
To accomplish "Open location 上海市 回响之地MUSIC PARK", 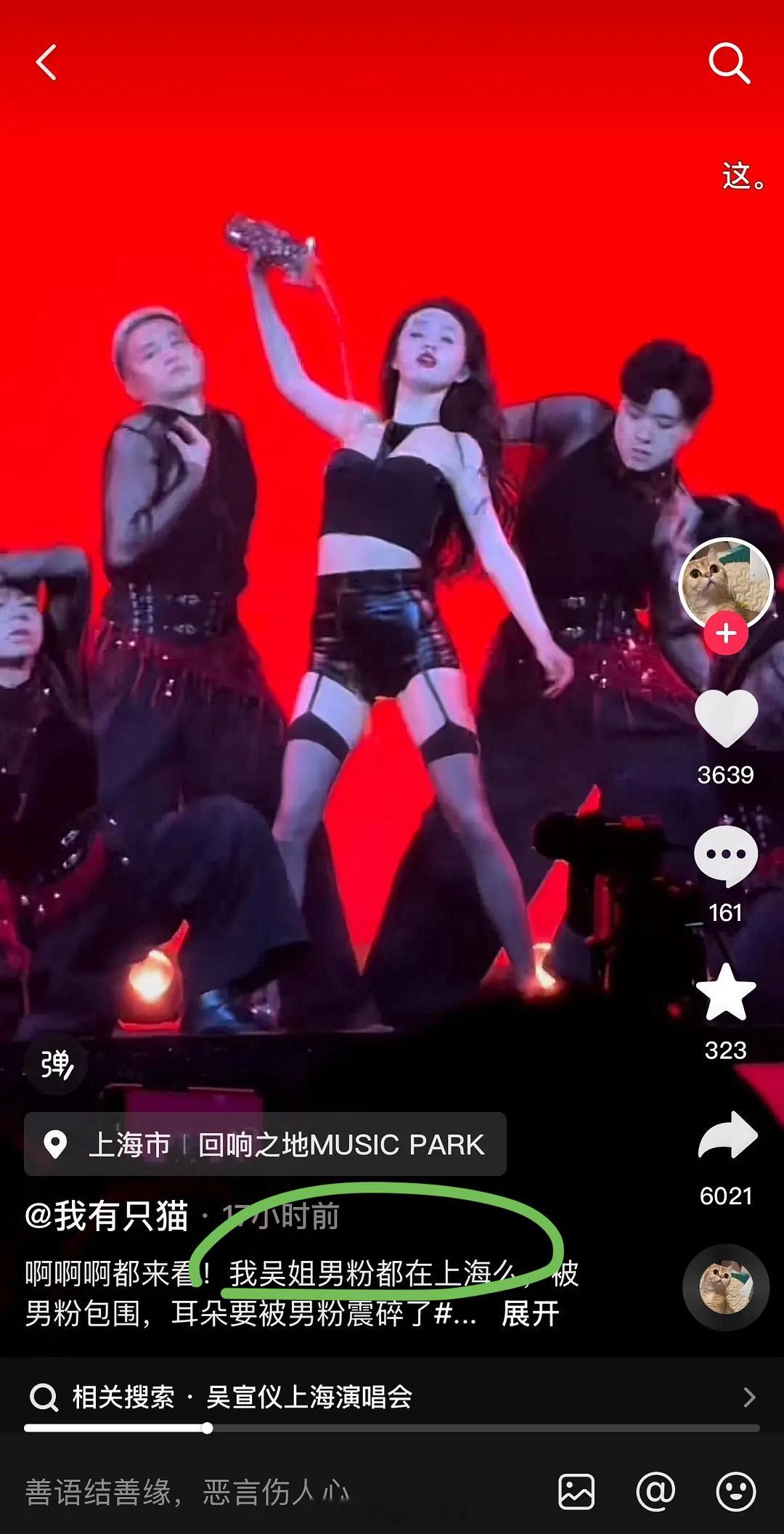I will pos(265,1145).
